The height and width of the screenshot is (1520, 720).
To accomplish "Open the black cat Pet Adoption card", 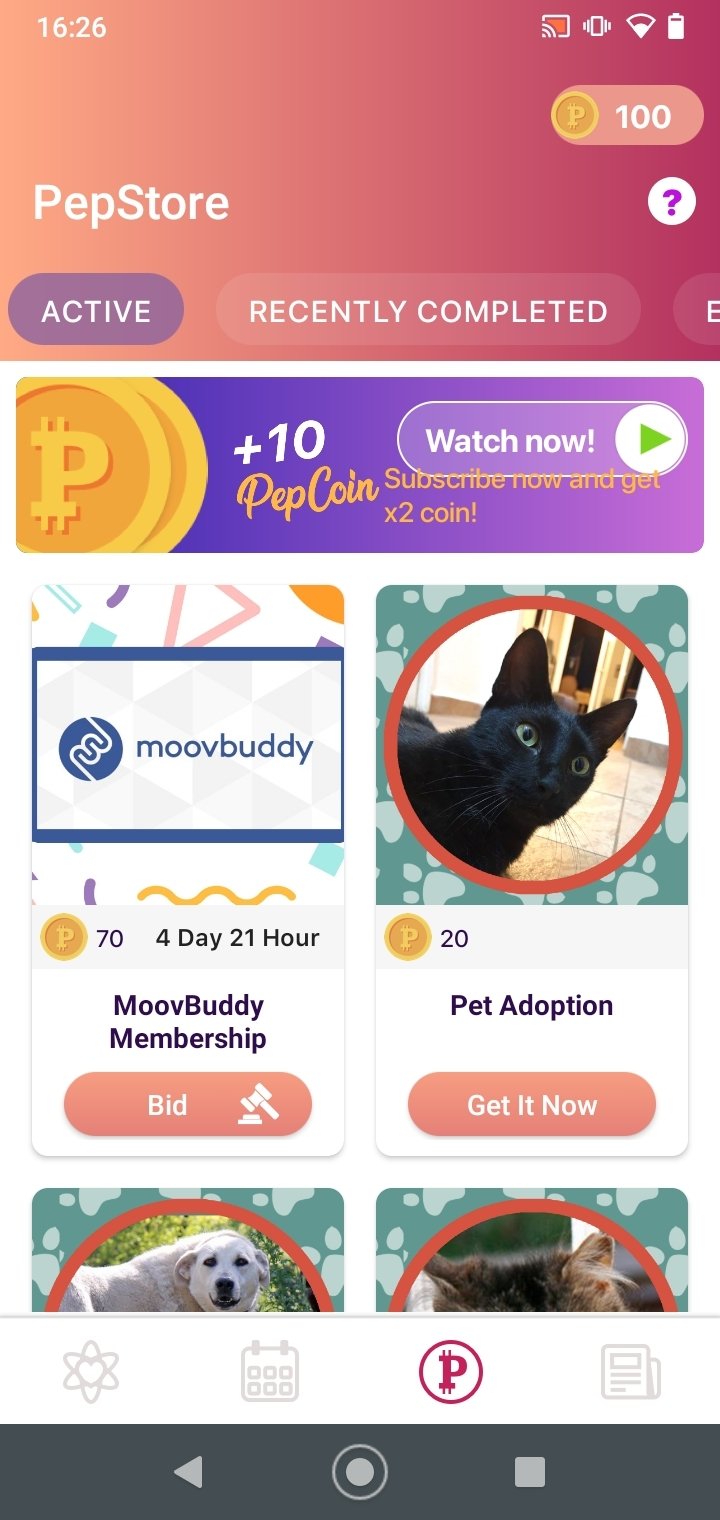I will (x=532, y=745).
